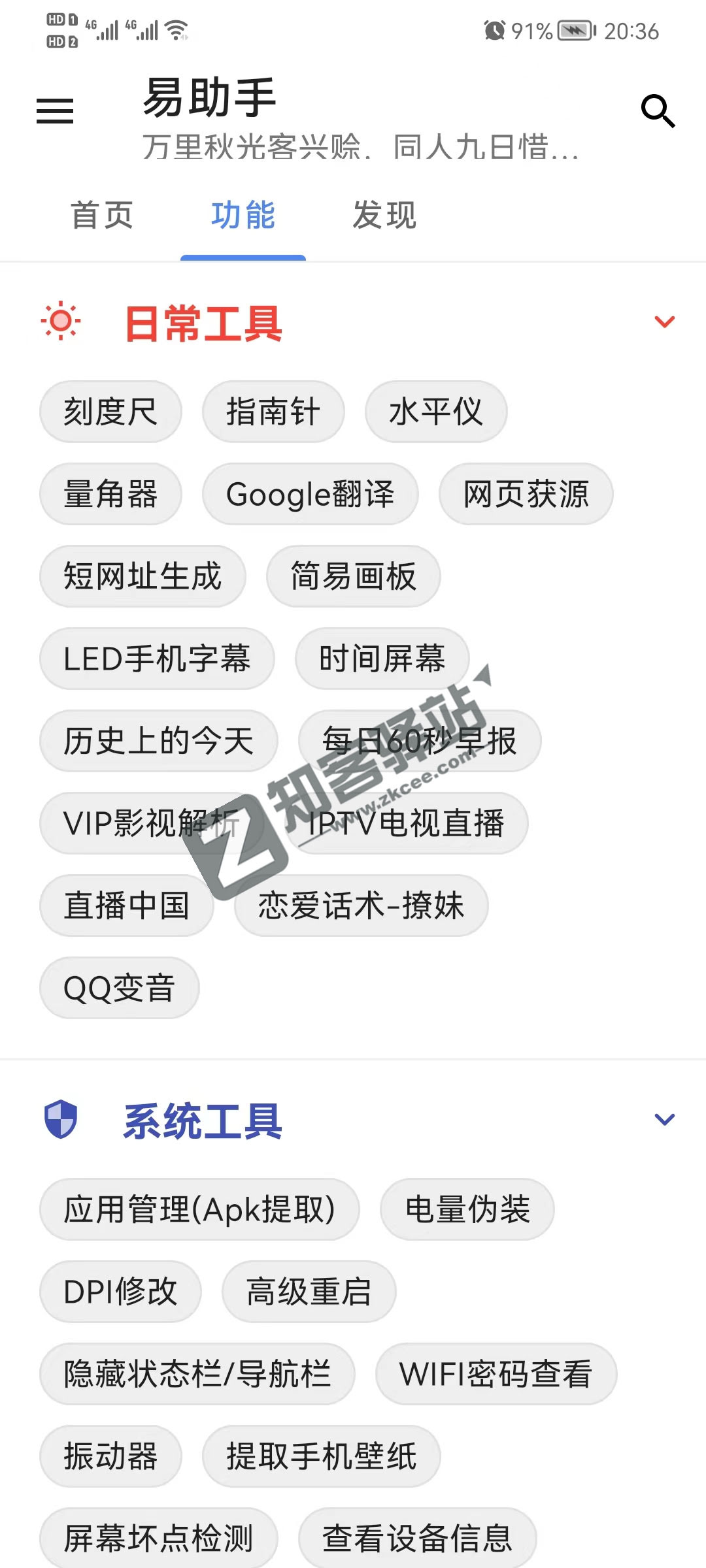Click the sun icon beside 日常工具
Screen dimensions: 706x1568
coord(61,320)
